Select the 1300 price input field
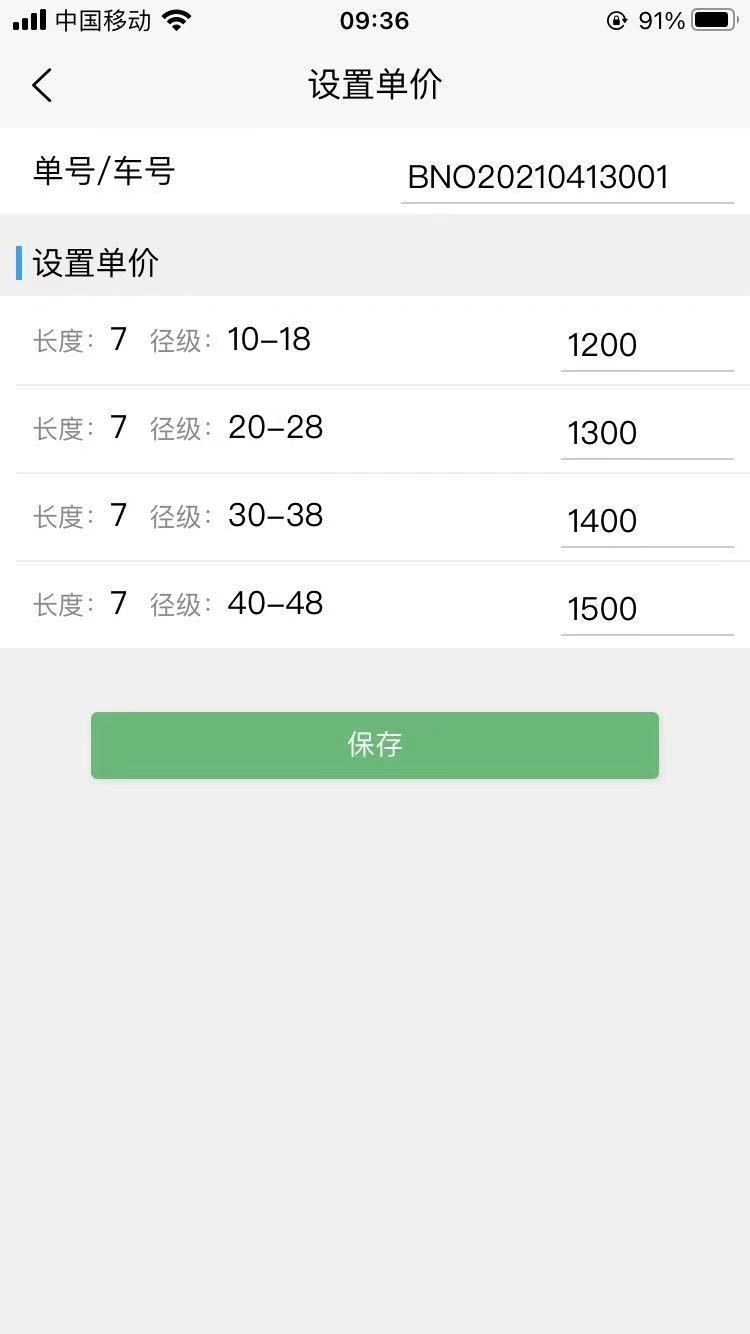Image resolution: width=750 pixels, height=1334 pixels. click(x=648, y=433)
